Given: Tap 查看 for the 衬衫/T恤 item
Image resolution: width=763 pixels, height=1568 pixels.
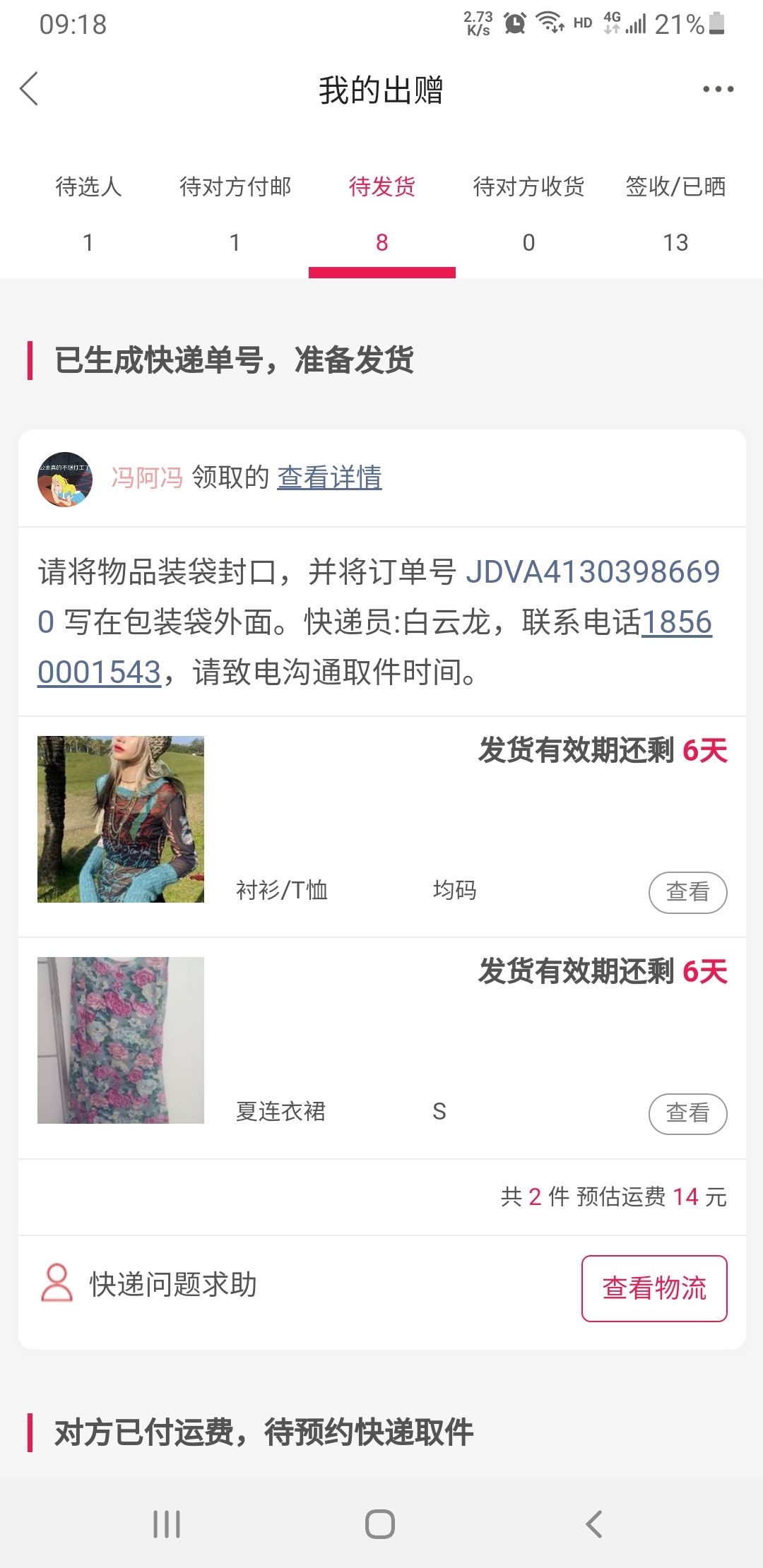Looking at the screenshot, I should pos(687,892).
